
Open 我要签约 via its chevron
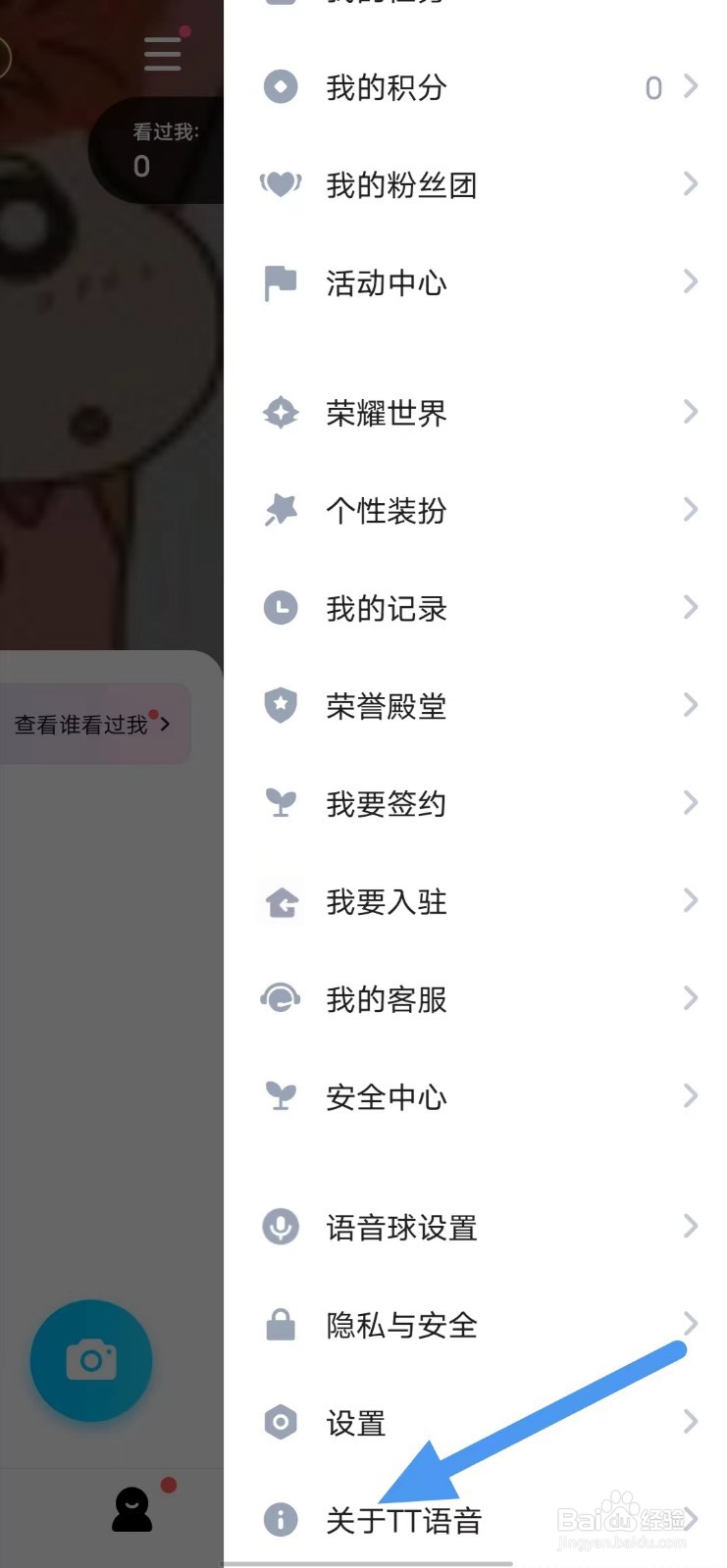tap(692, 803)
